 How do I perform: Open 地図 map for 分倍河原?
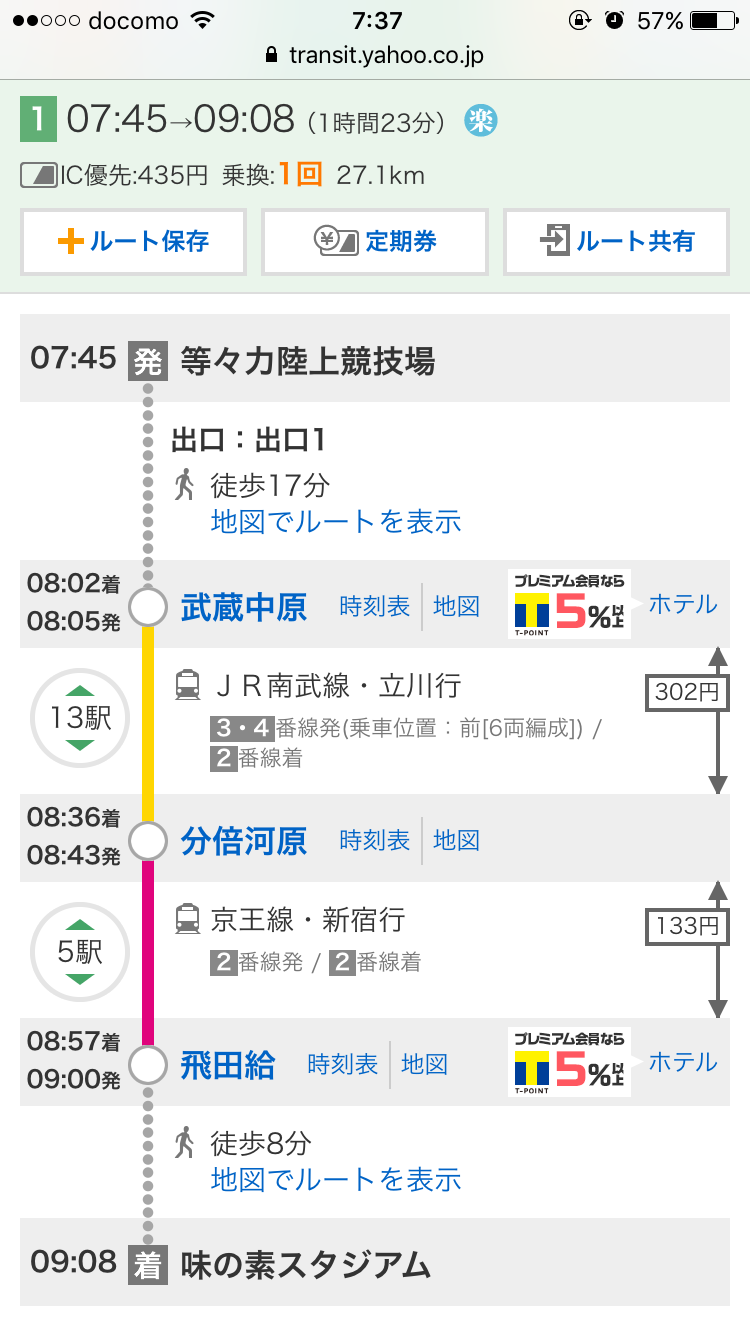[457, 841]
